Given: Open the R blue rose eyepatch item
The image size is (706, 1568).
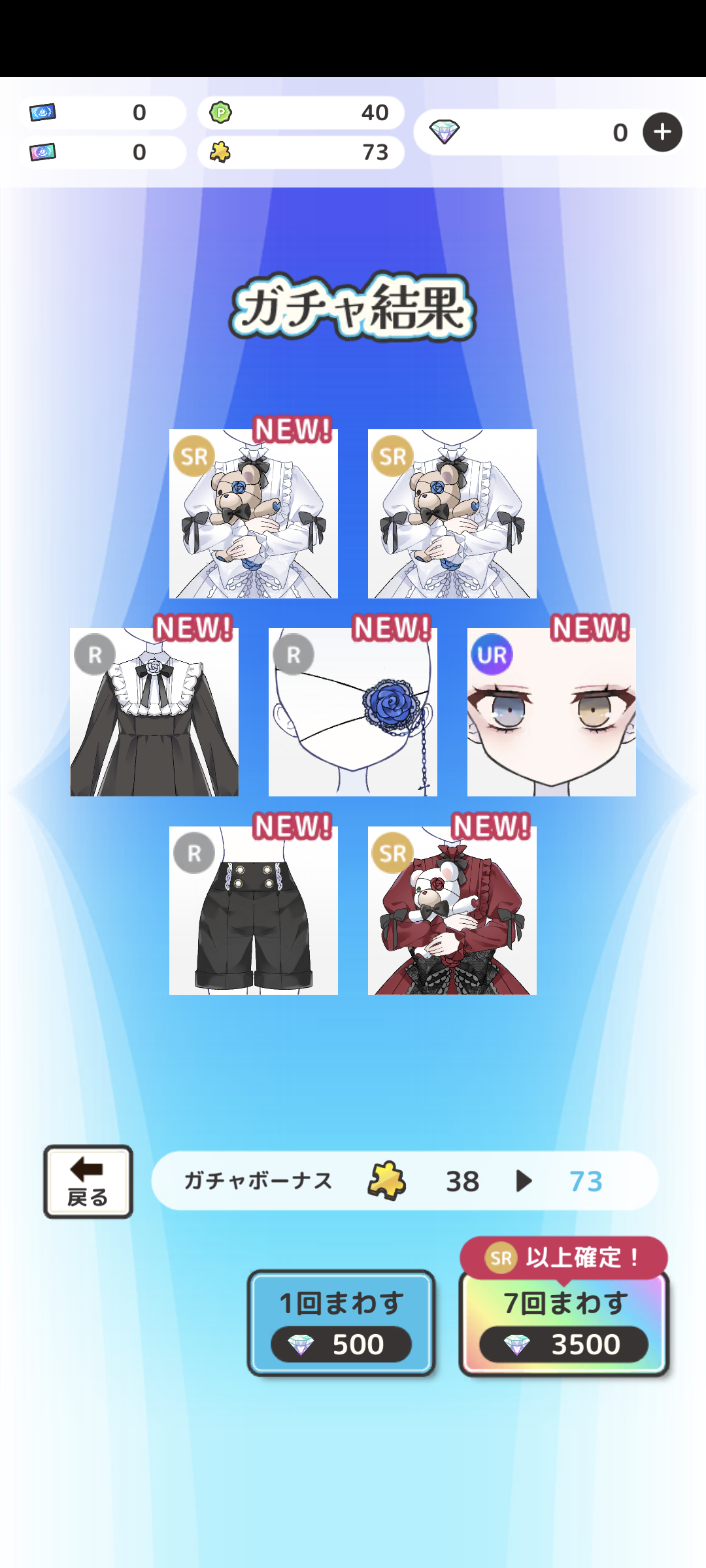Looking at the screenshot, I should 353,711.
